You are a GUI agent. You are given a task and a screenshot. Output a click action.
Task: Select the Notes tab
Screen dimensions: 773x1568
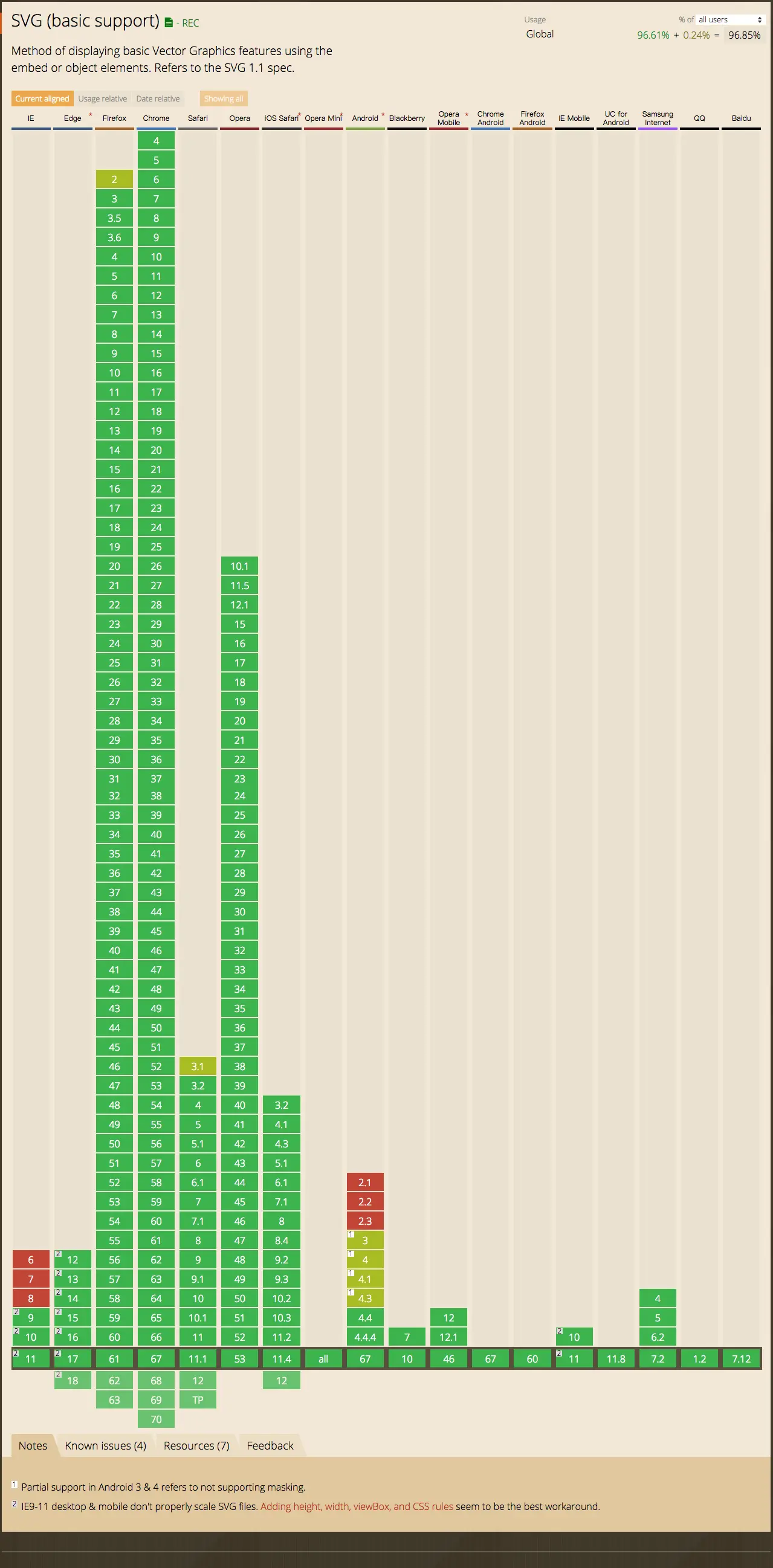click(33, 1445)
